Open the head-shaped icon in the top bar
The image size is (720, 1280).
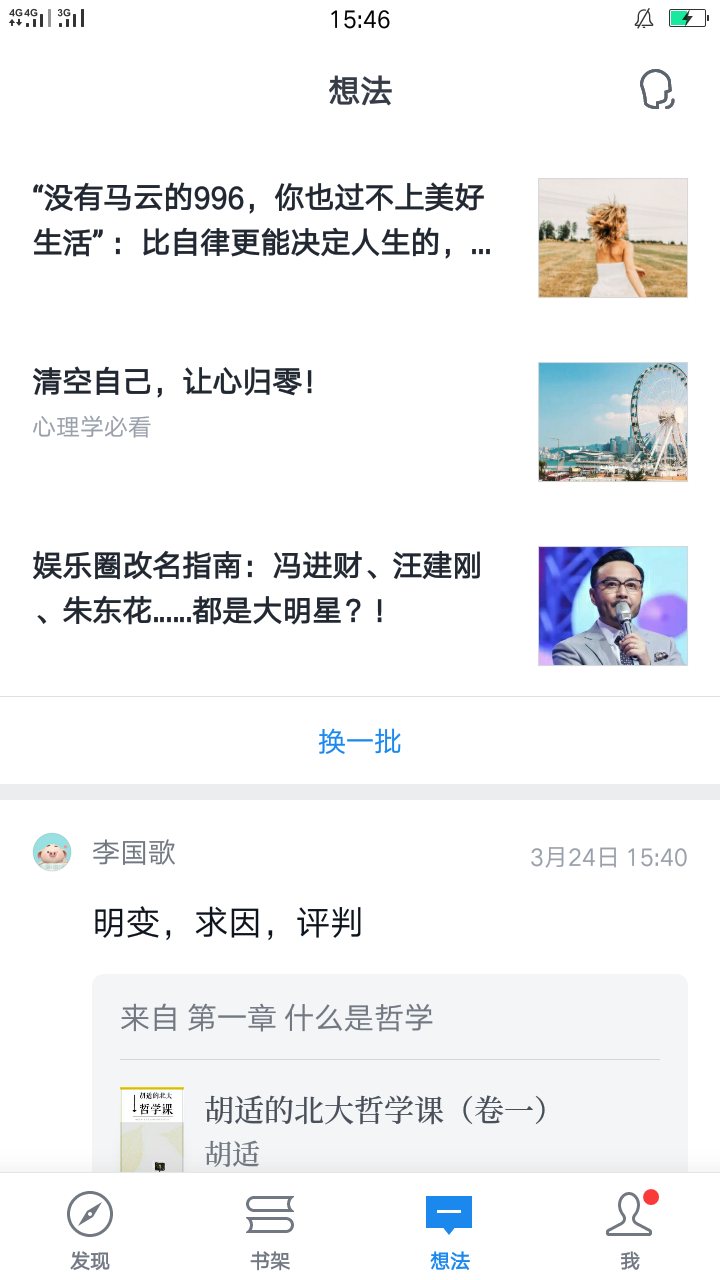tap(657, 90)
